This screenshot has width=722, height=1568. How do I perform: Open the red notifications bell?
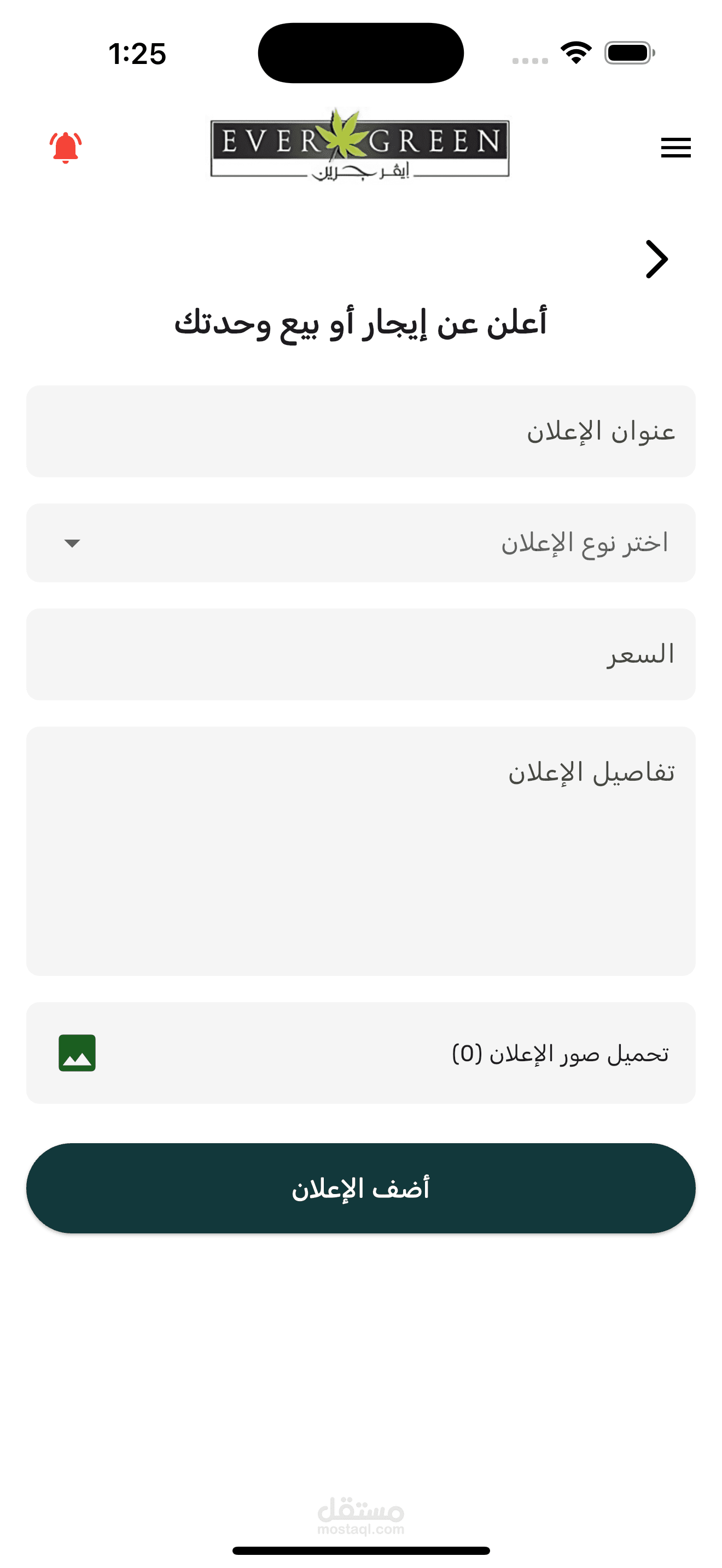pyautogui.click(x=65, y=147)
